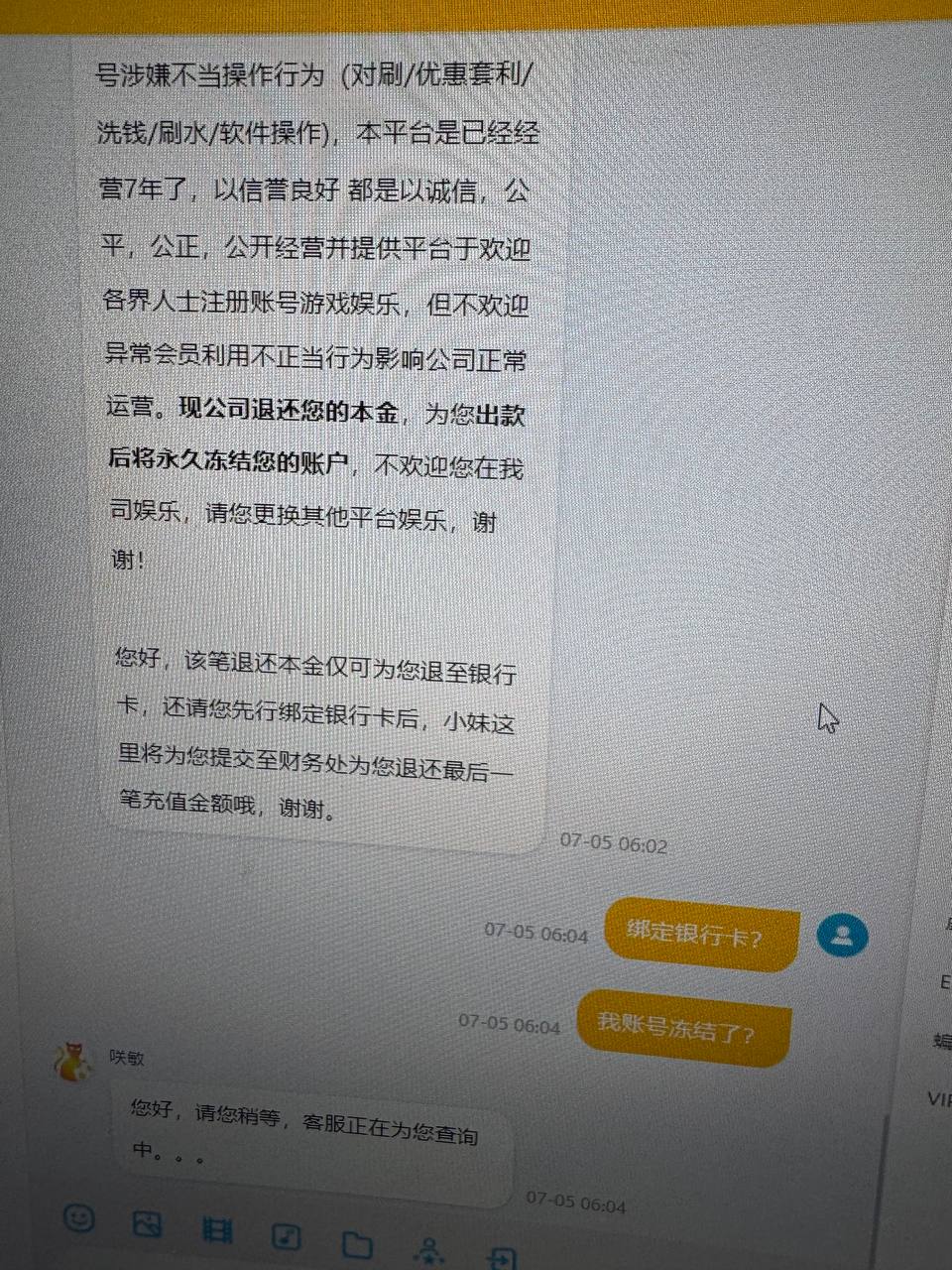The image size is (952, 1270).
Task: Attach an image to the chat
Action: point(147,1223)
